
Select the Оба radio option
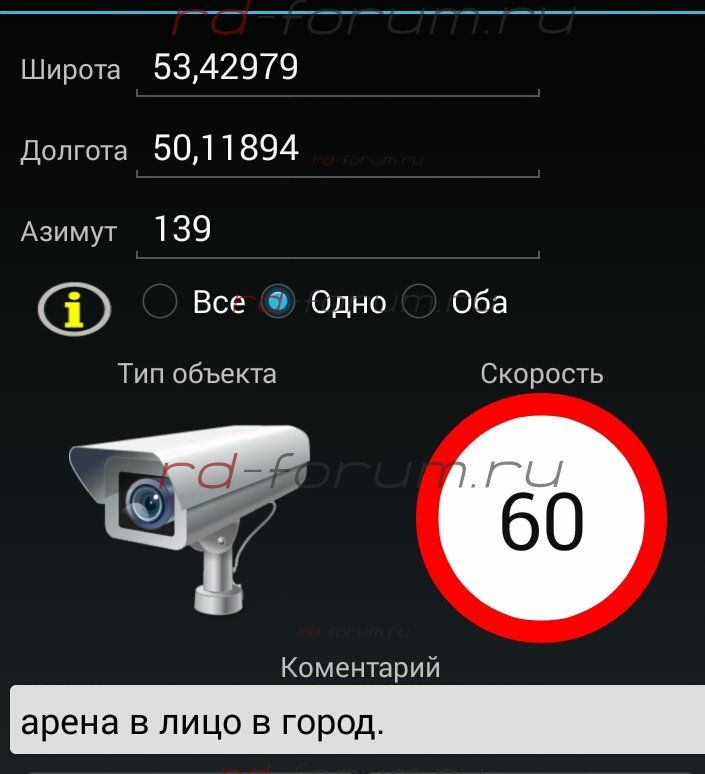click(x=419, y=302)
